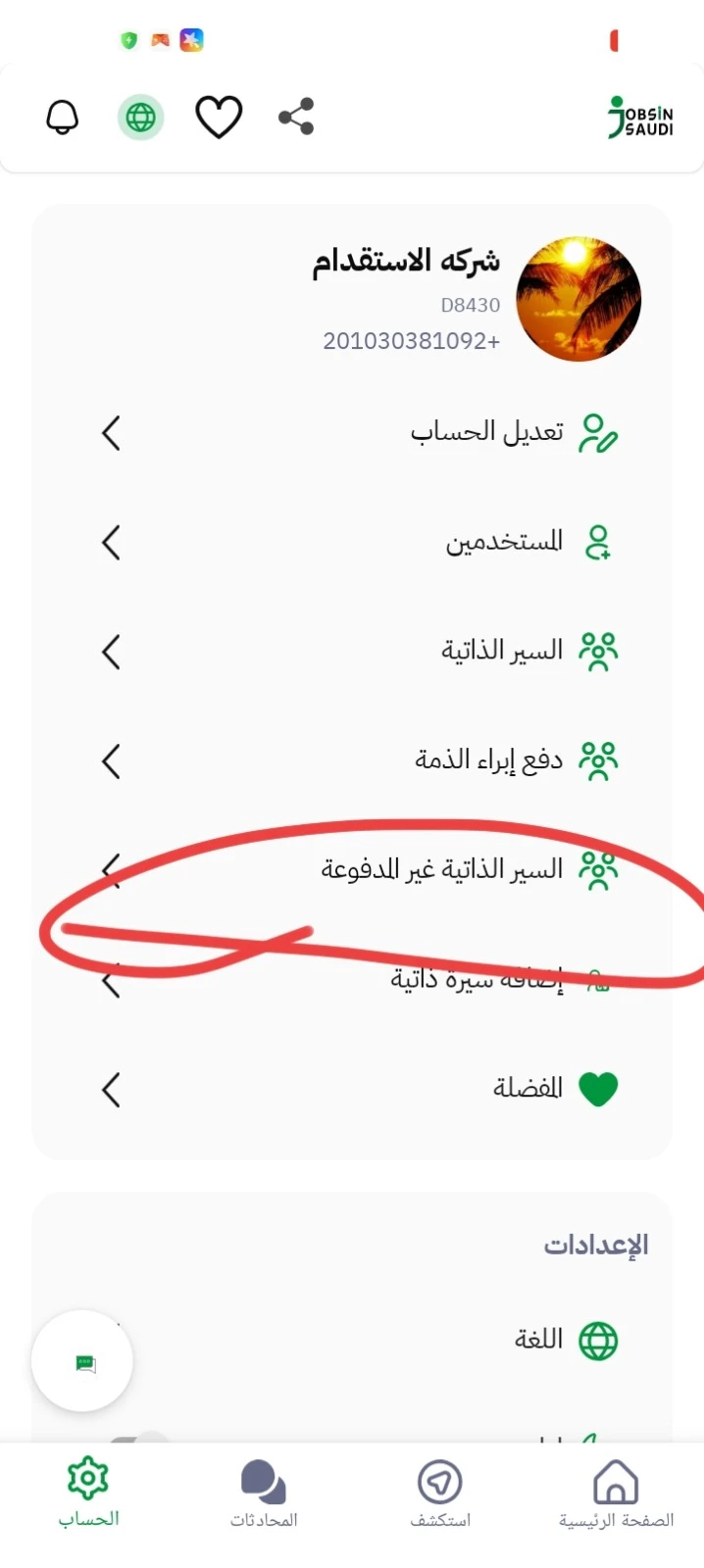Open دفع إبراء الذمة payment row

coord(352,761)
